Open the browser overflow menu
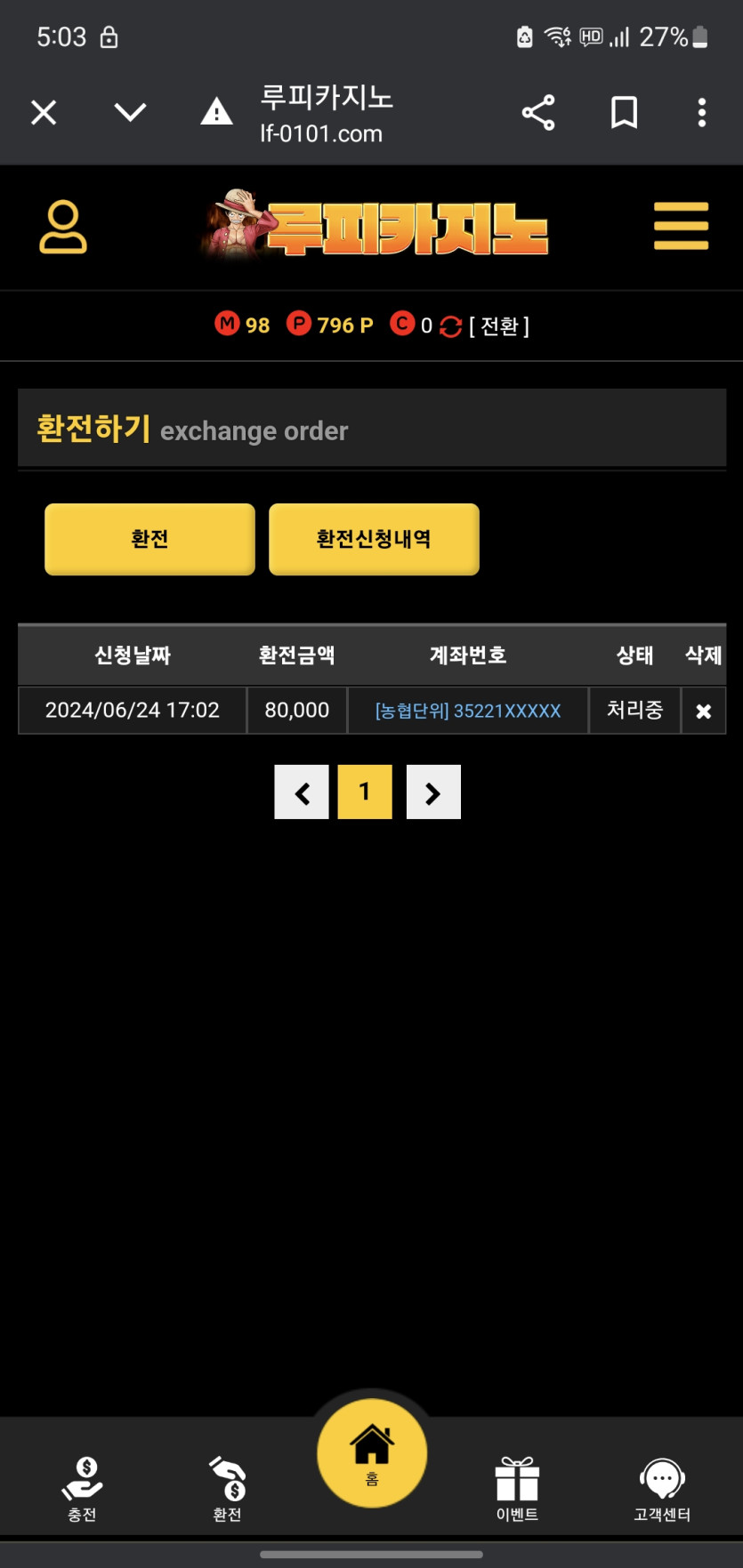This screenshot has height=1568, width=743. (702, 113)
